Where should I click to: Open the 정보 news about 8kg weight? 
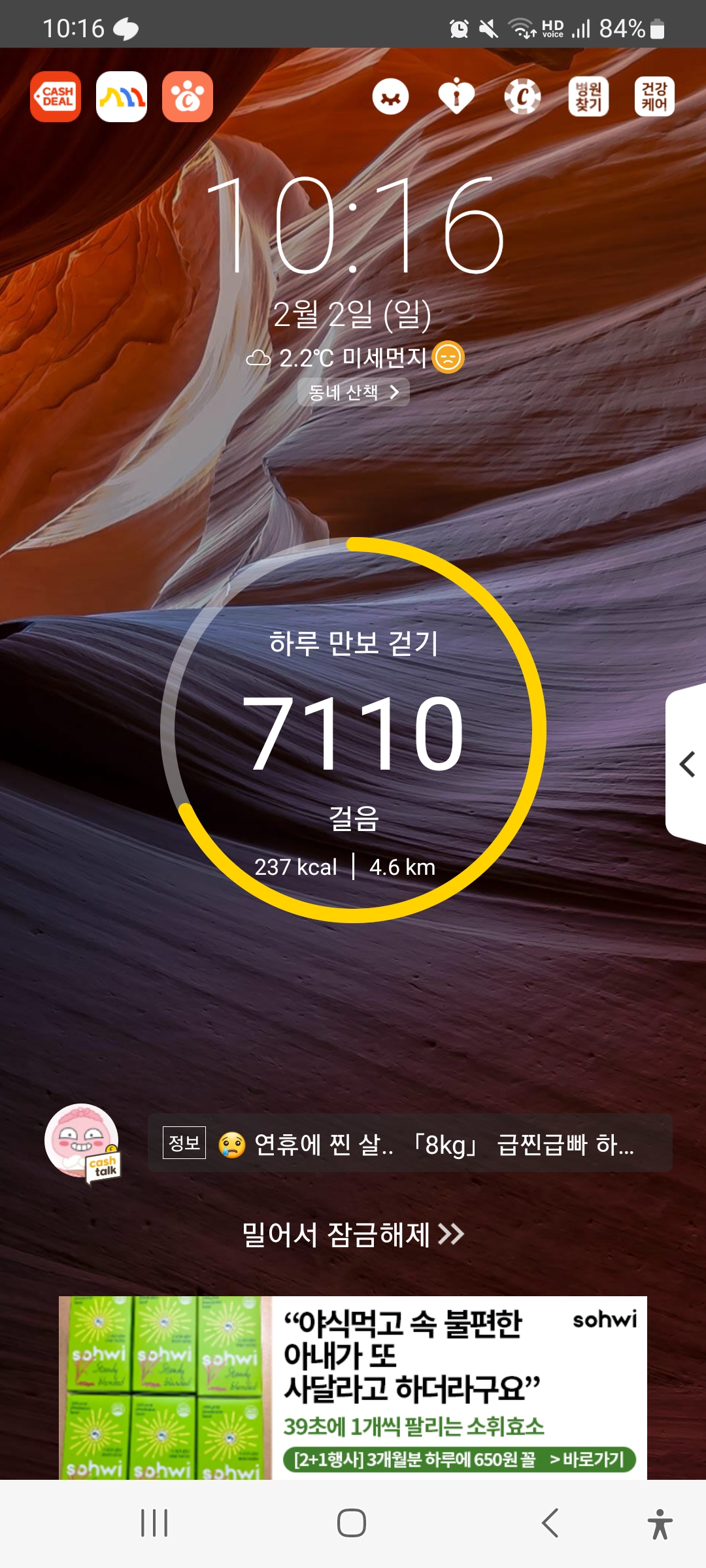click(x=410, y=1143)
